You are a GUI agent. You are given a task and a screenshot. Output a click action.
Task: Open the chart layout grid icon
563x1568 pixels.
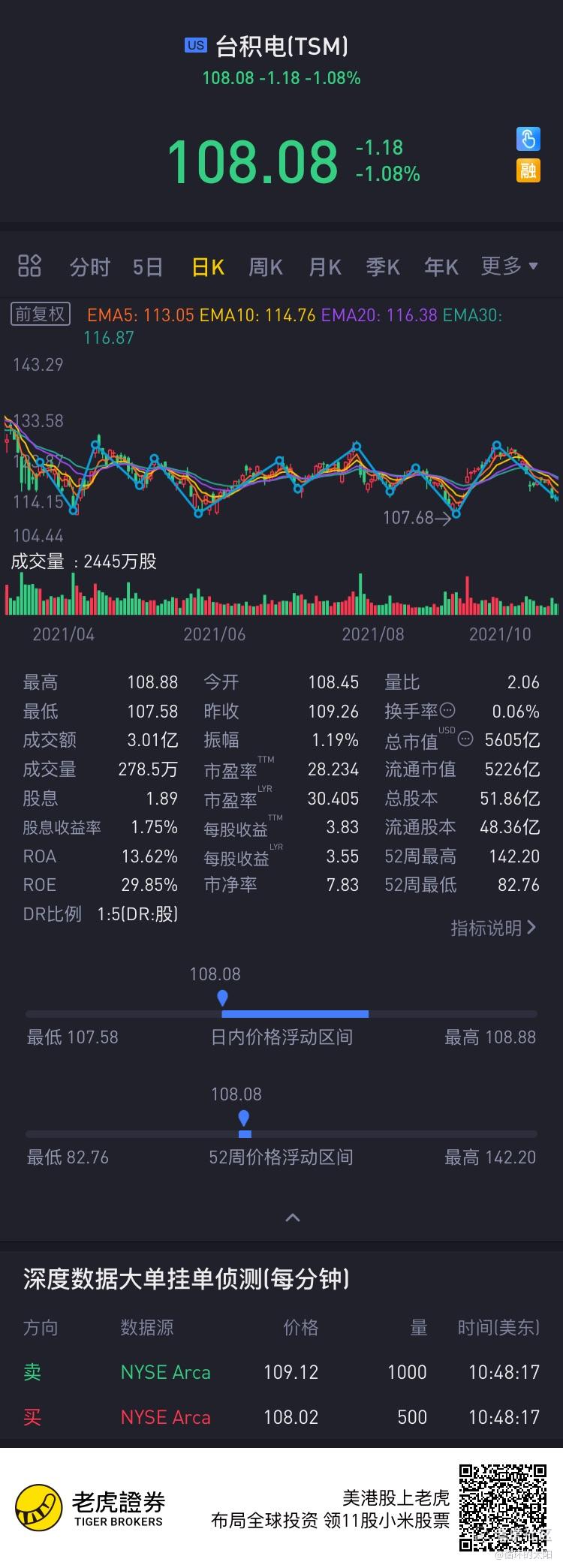(29, 266)
